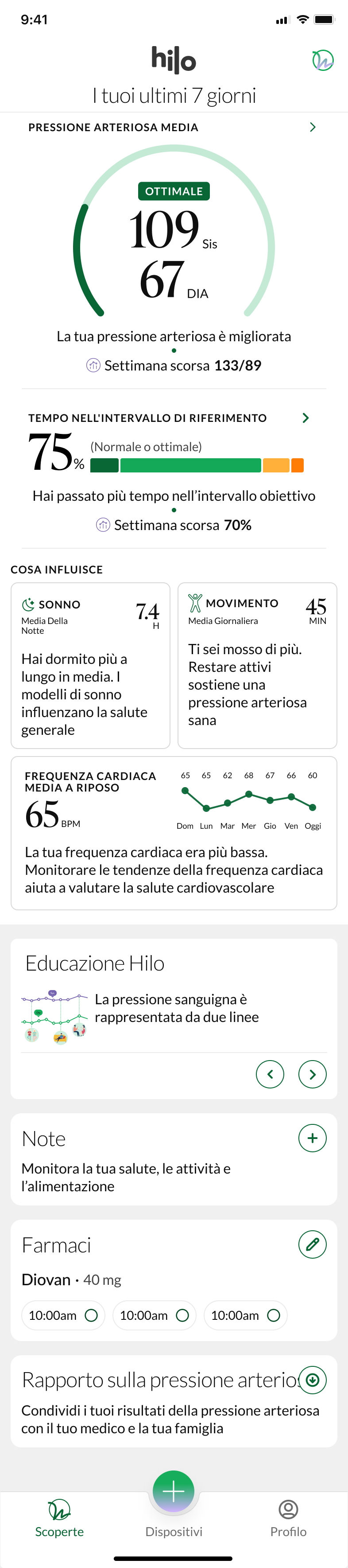Edit Farmaci medications
Viewport: 348px width, 1568px height.
tap(312, 1244)
